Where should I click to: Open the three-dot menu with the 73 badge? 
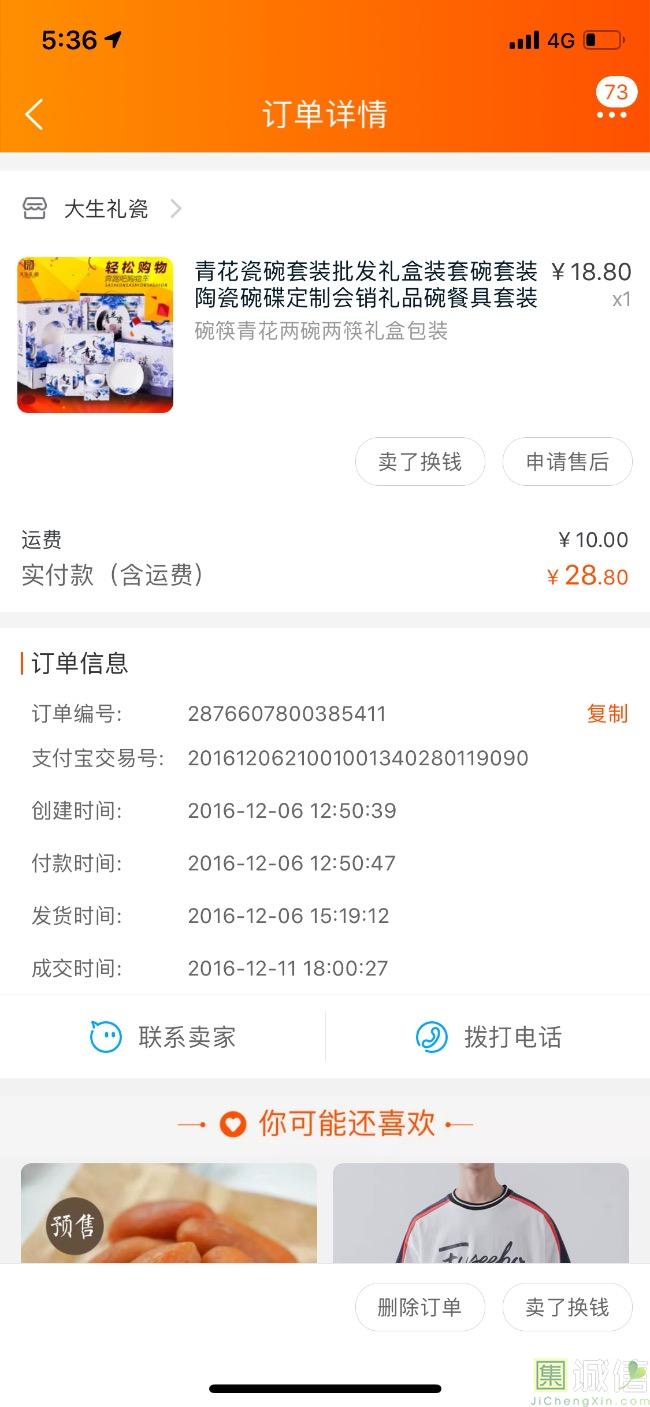point(611,114)
